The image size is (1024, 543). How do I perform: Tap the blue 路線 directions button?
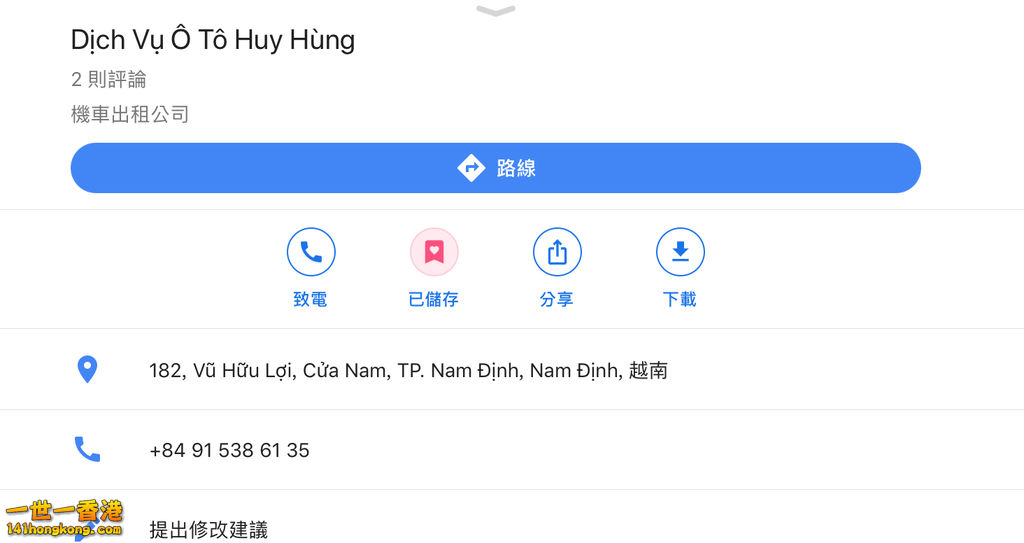[x=495, y=168]
